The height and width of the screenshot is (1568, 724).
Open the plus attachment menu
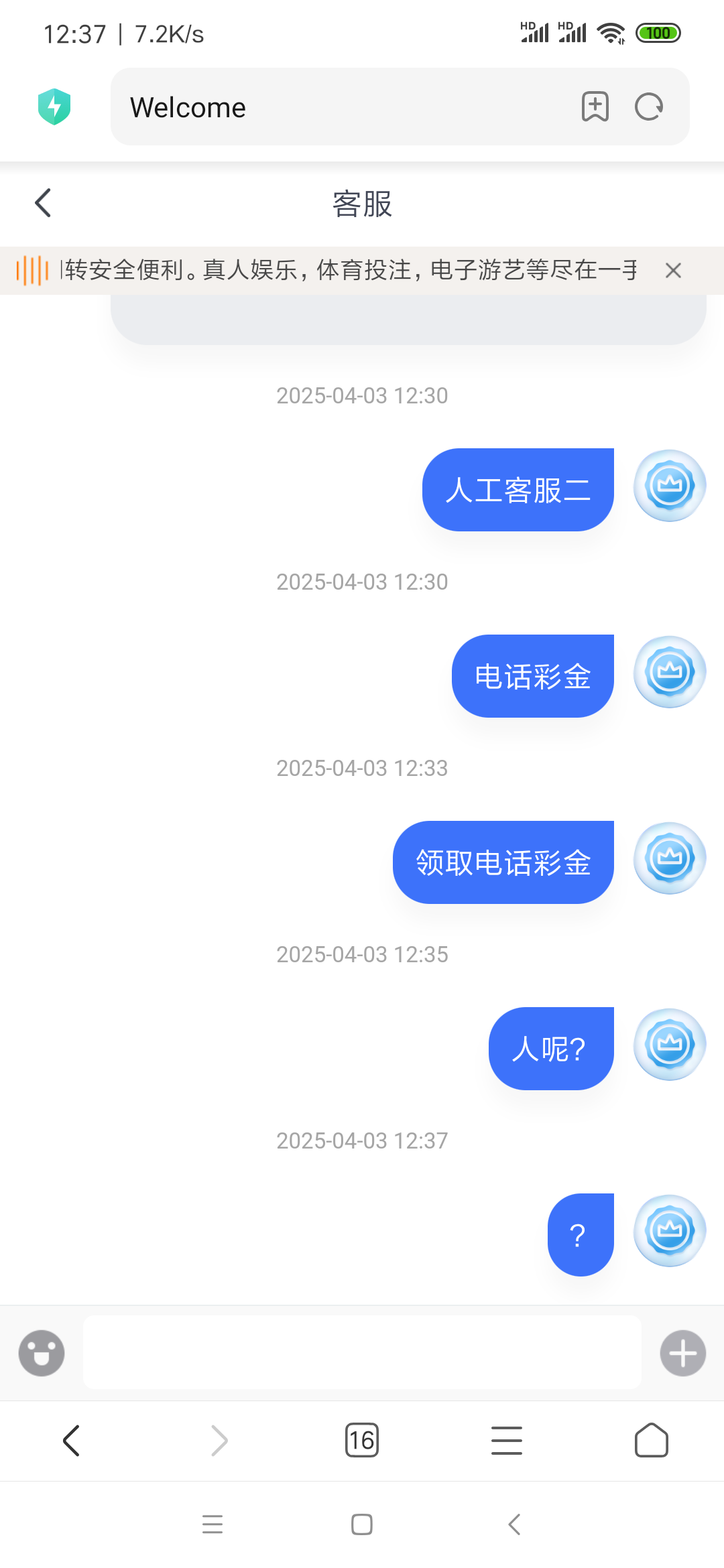(x=683, y=1353)
